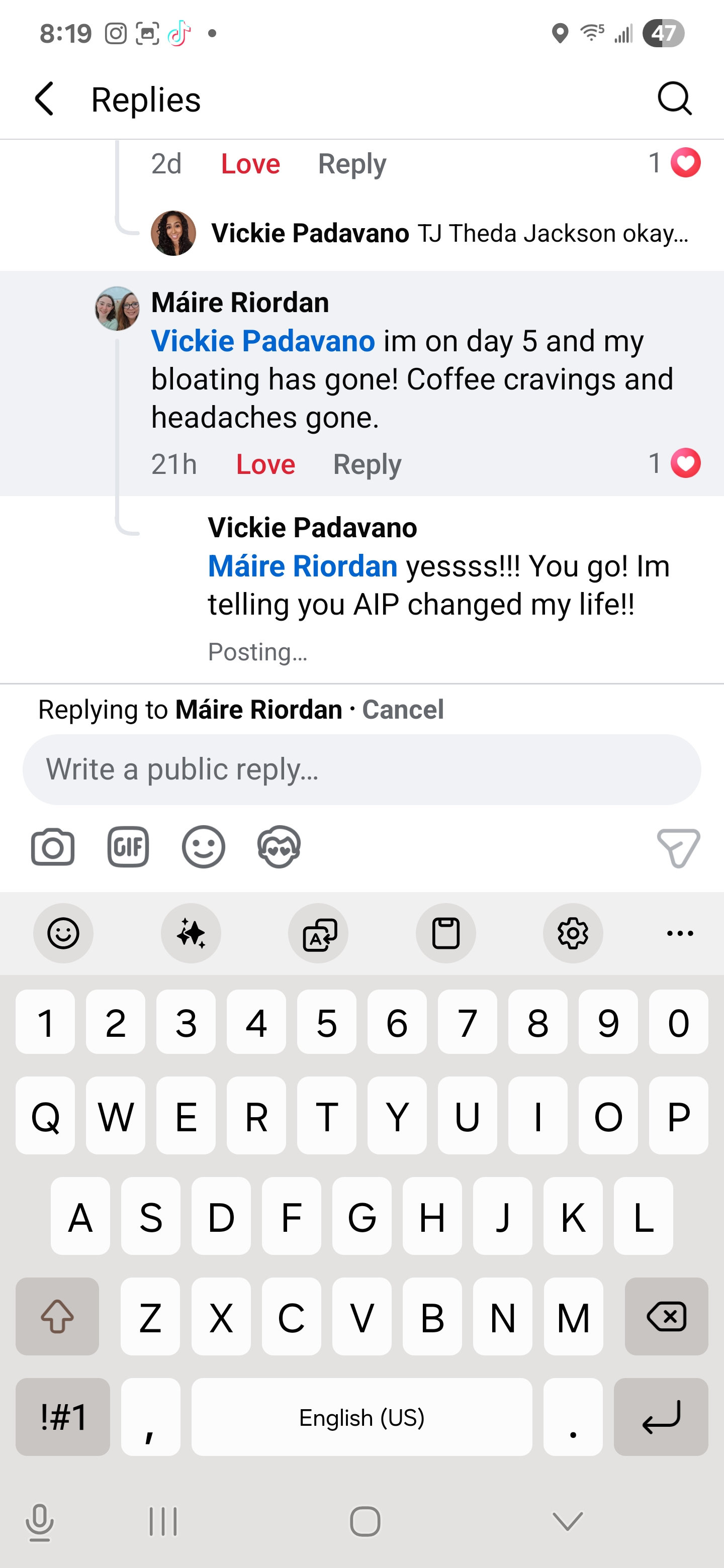This screenshot has height=1568, width=724.
Task: Go back from the Replies screen
Action: click(44, 99)
